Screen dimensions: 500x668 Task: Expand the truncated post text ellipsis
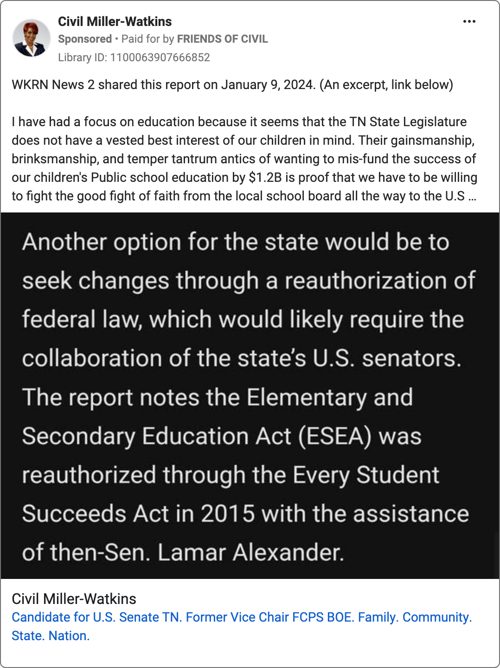pos(472,197)
